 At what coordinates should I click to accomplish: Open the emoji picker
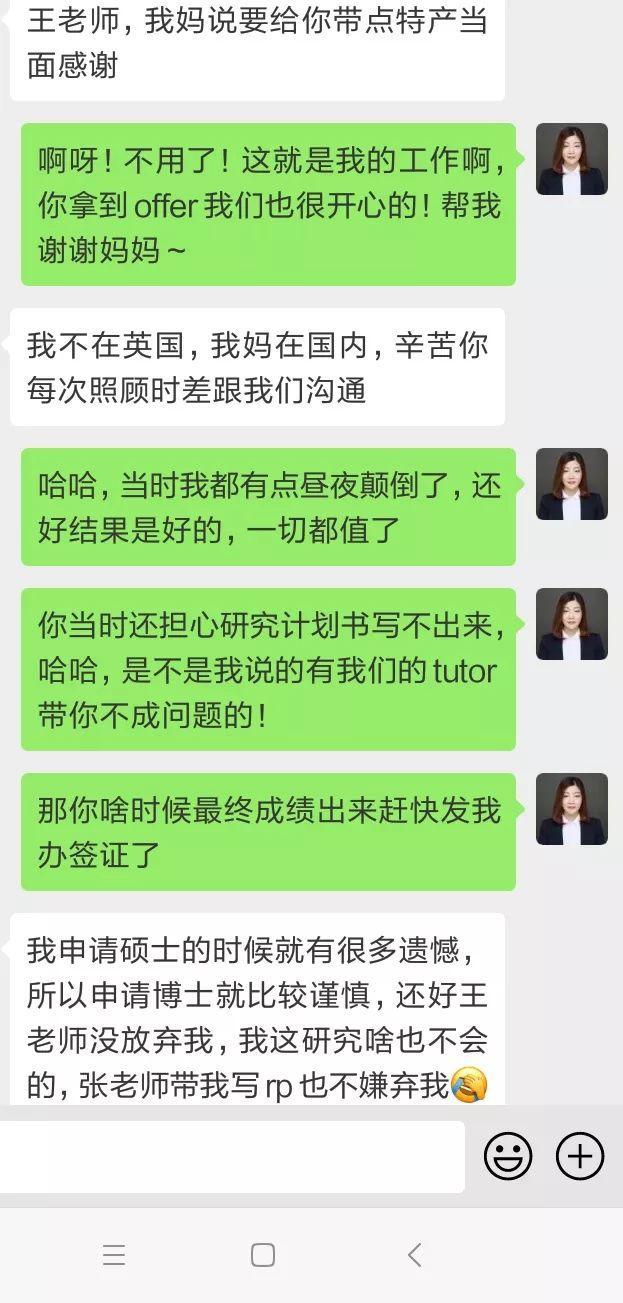tap(508, 1157)
